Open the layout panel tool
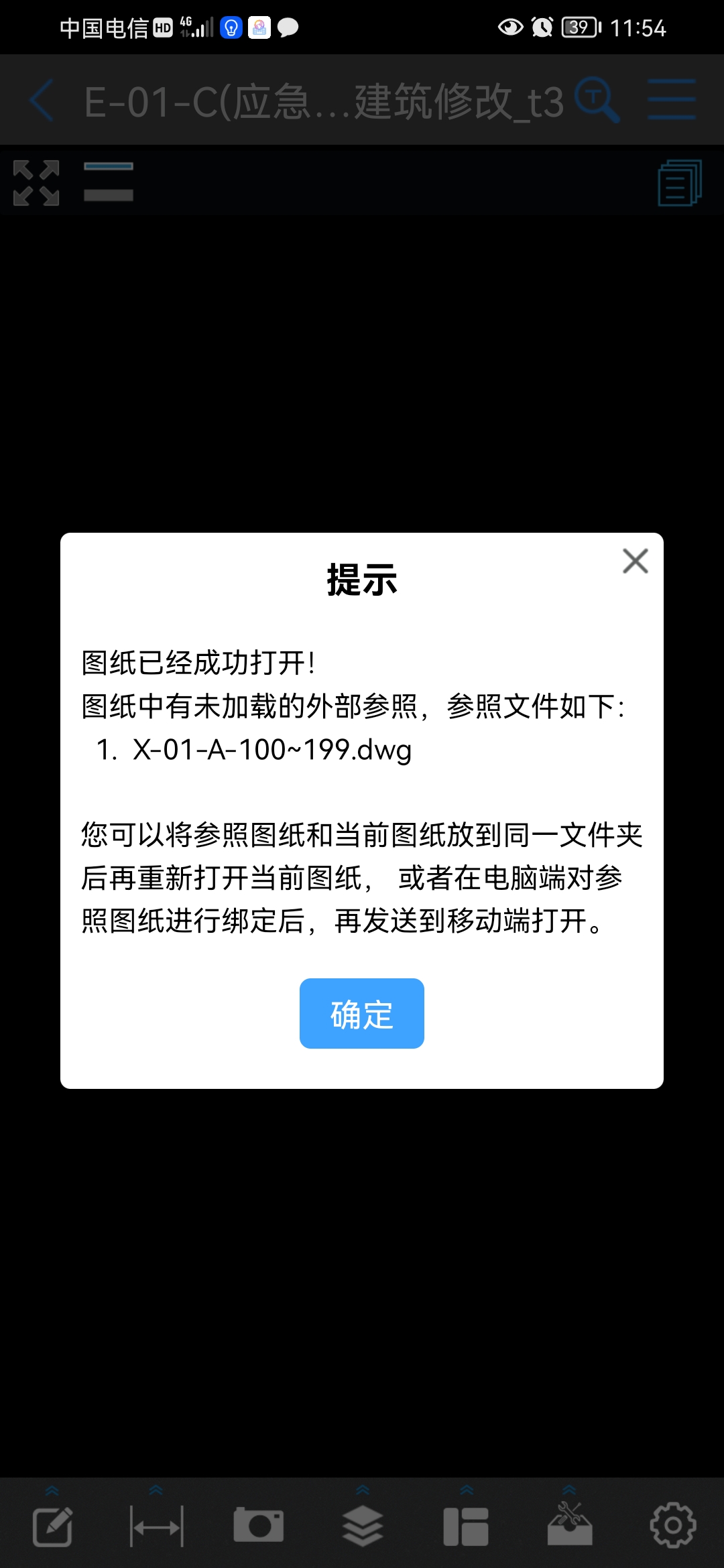 tap(466, 1526)
